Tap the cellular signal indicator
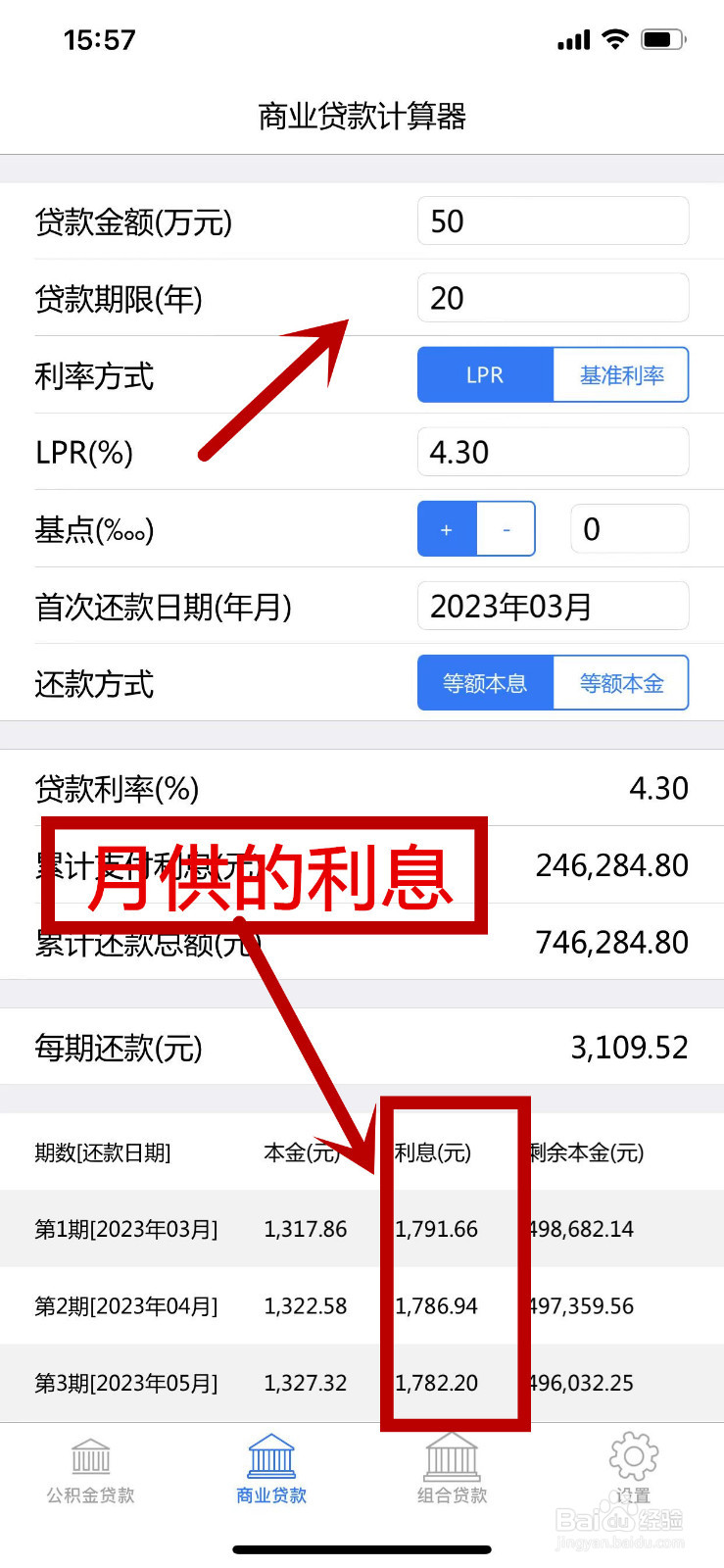 coord(572,39)
